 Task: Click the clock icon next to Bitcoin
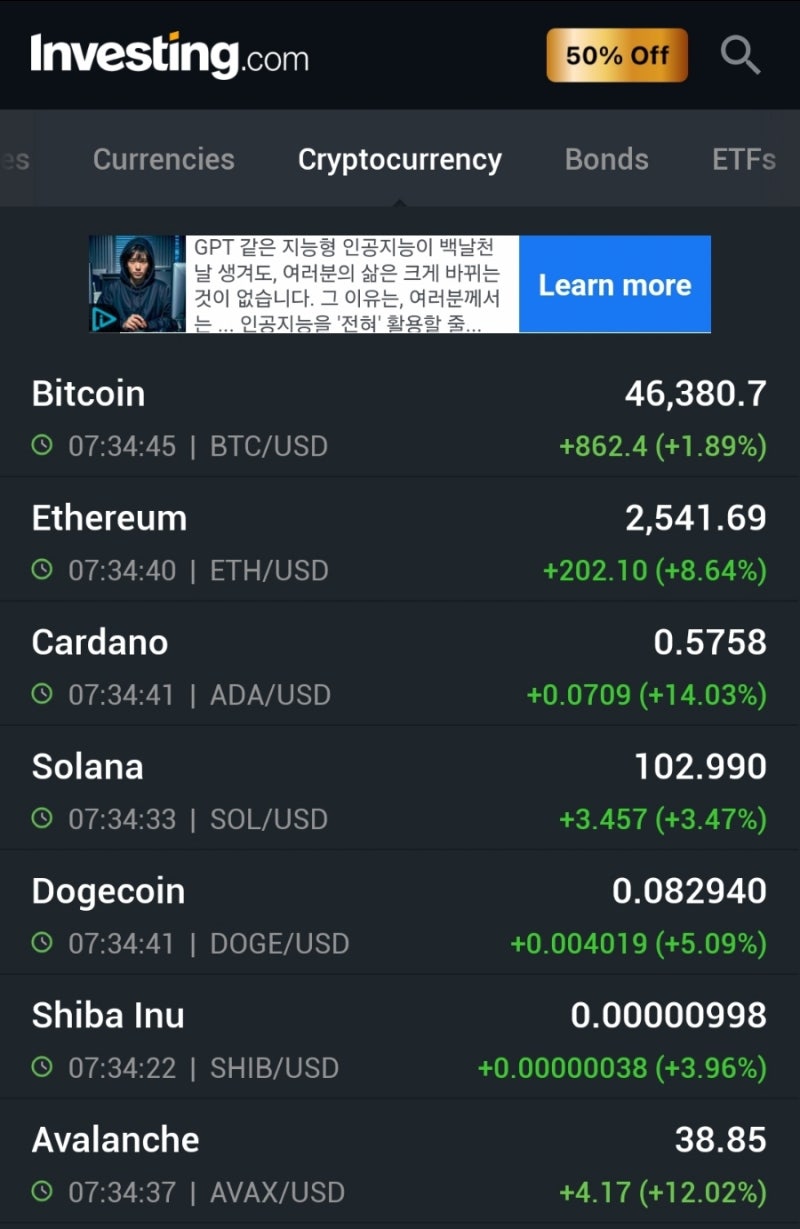pos(40,445)
